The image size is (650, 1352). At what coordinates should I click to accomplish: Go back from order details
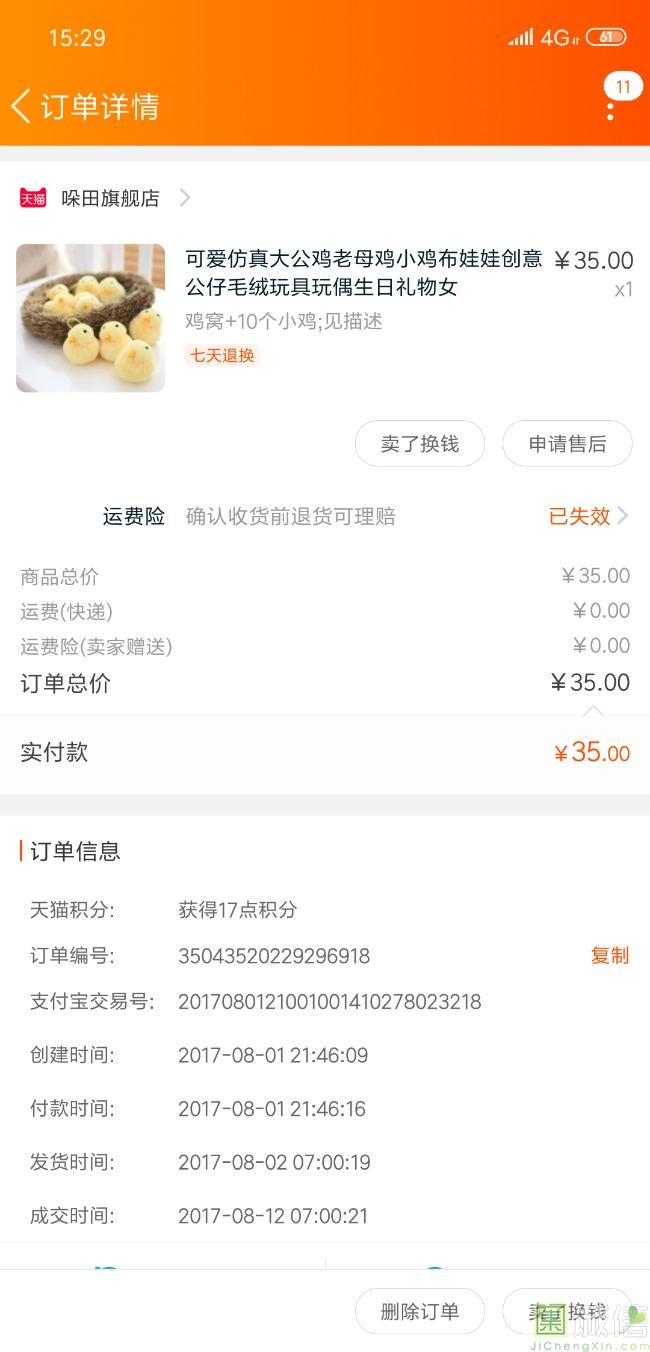point(22,106)
